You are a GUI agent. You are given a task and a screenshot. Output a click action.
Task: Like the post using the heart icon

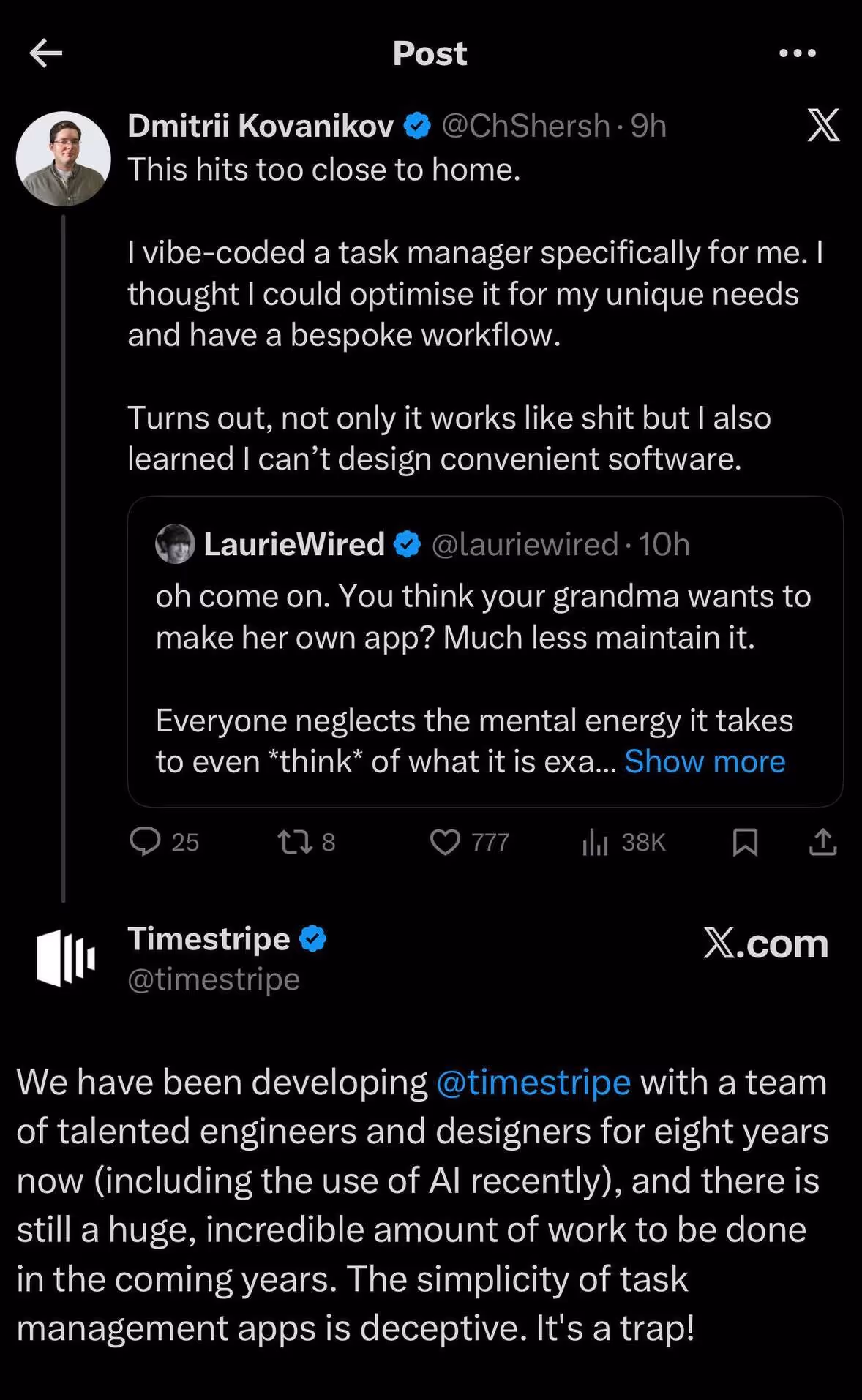[446, 842]
